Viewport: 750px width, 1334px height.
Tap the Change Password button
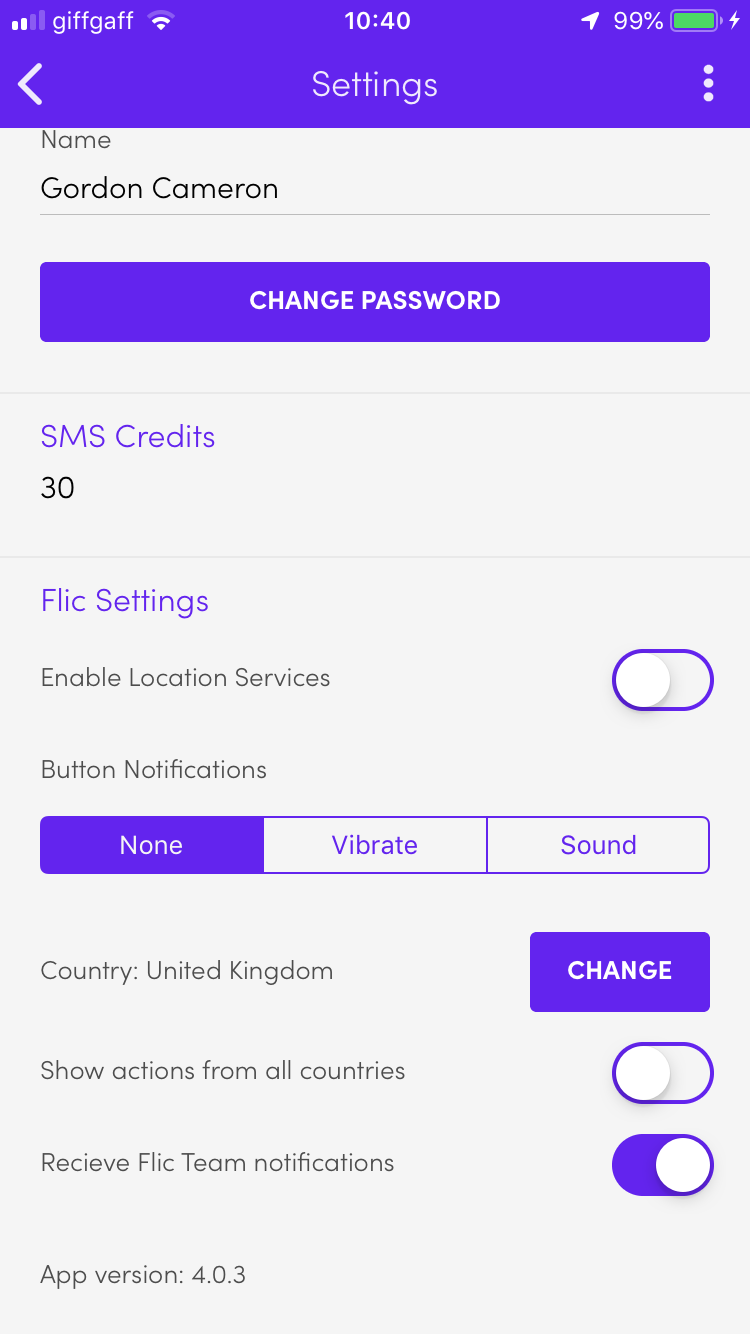click(375, 301)
